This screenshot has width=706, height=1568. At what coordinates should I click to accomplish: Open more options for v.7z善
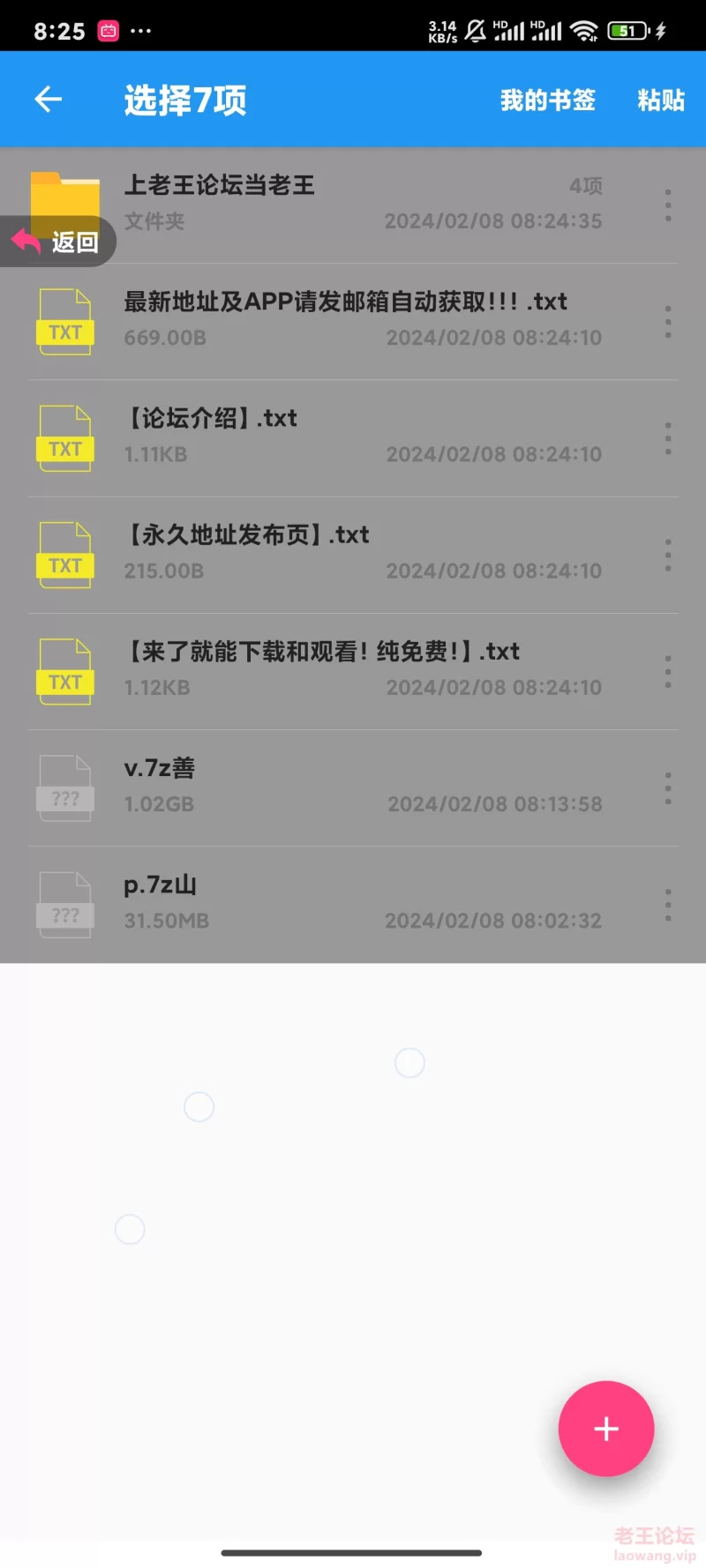point(668,788)
